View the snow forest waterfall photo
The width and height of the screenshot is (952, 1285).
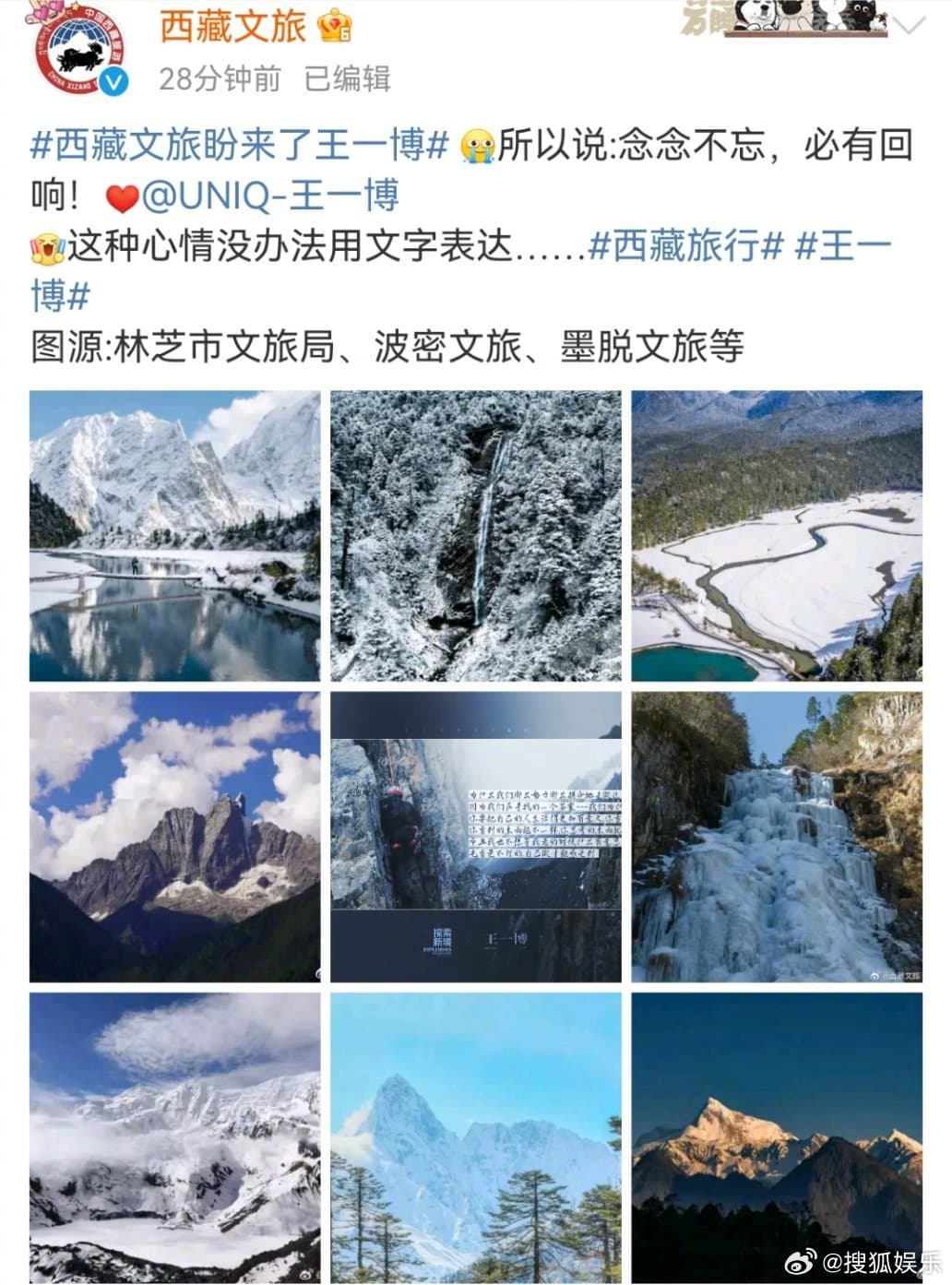click(x=476, y=536)
